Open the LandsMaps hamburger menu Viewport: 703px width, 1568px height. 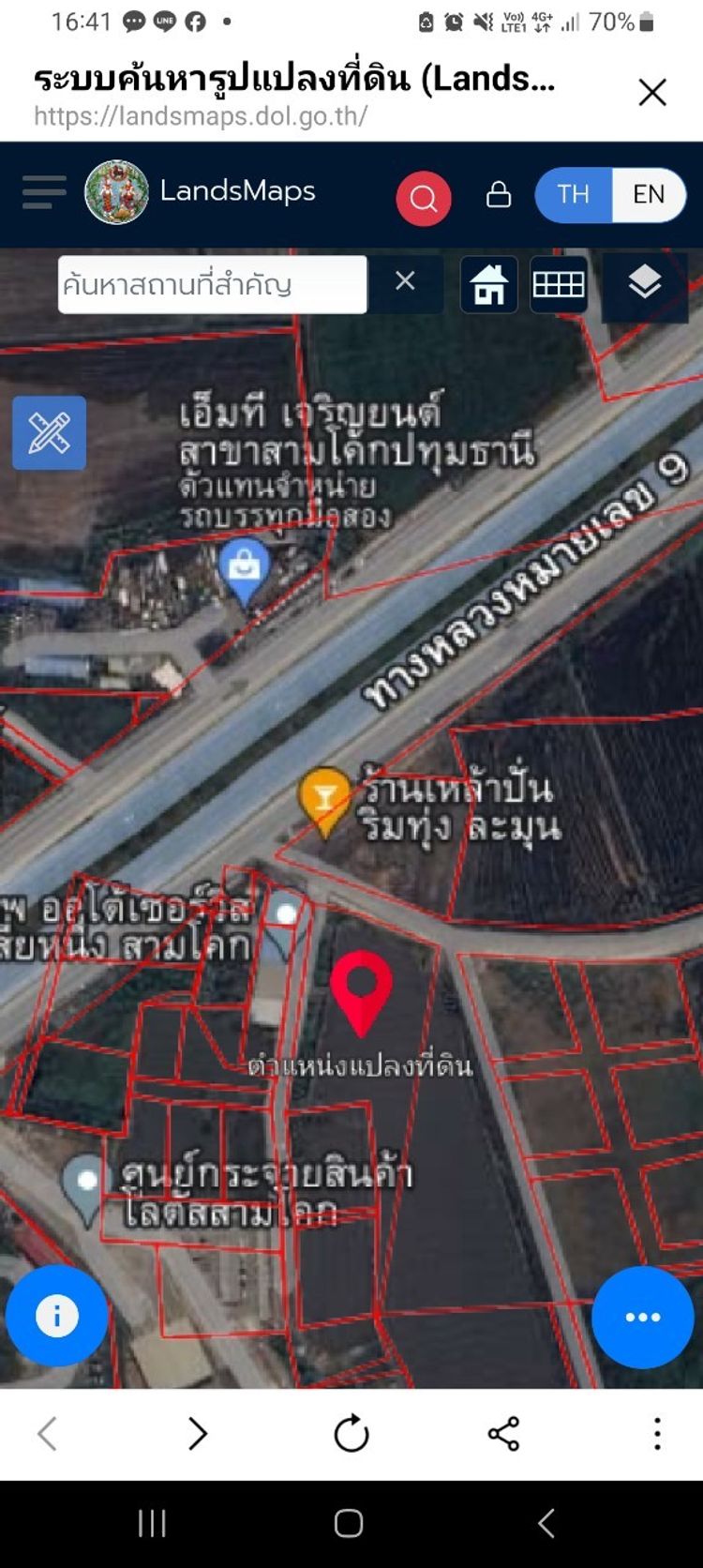44,192
